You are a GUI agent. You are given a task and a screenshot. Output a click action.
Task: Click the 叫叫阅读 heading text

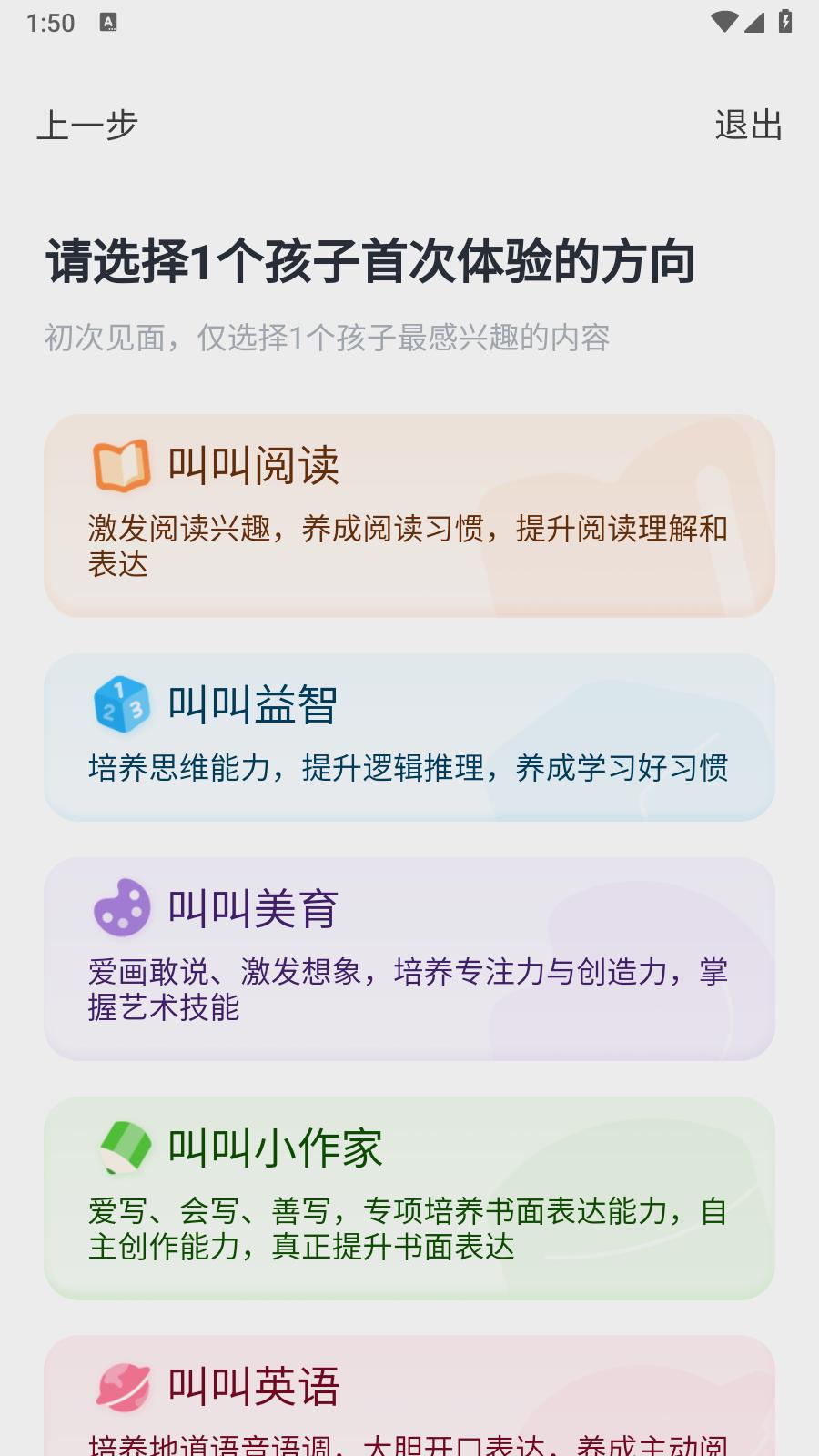[253, 462]
